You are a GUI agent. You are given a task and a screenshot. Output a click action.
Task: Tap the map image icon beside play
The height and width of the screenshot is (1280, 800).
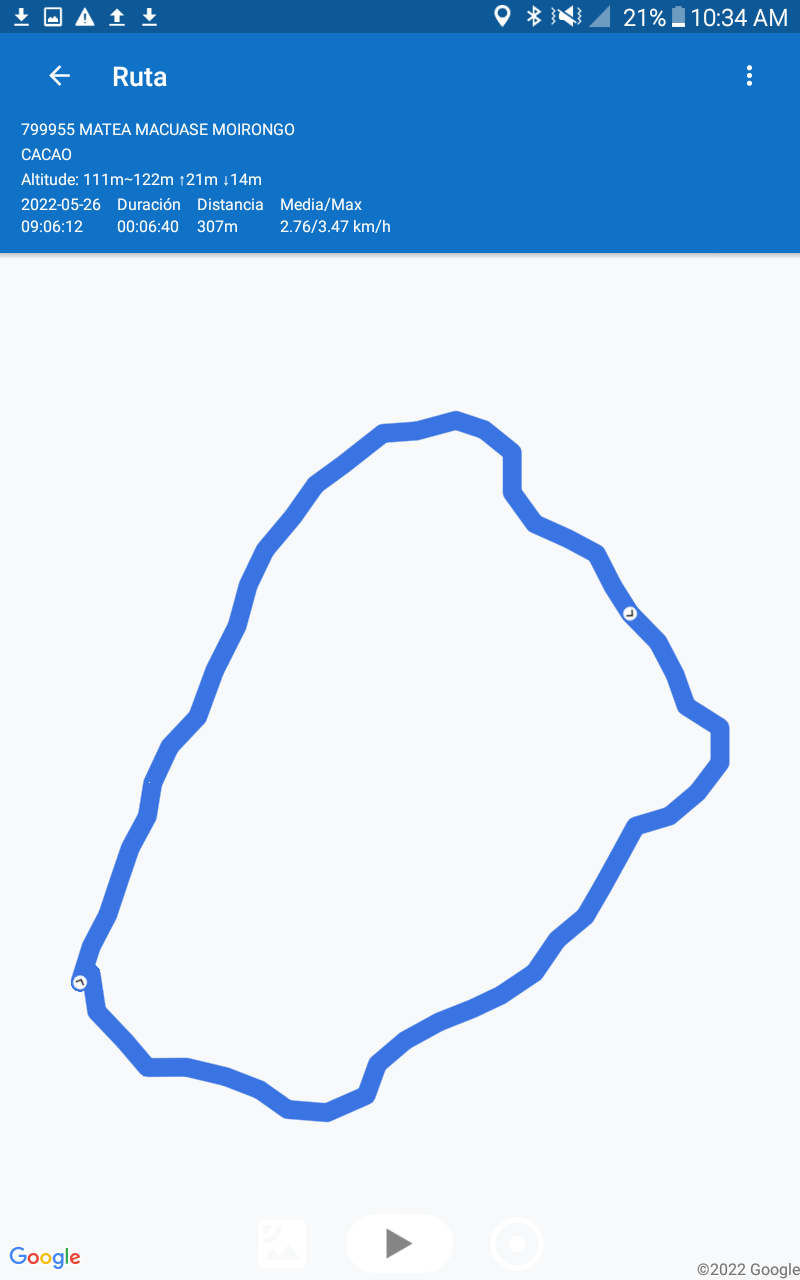(x=282, y=1244)
